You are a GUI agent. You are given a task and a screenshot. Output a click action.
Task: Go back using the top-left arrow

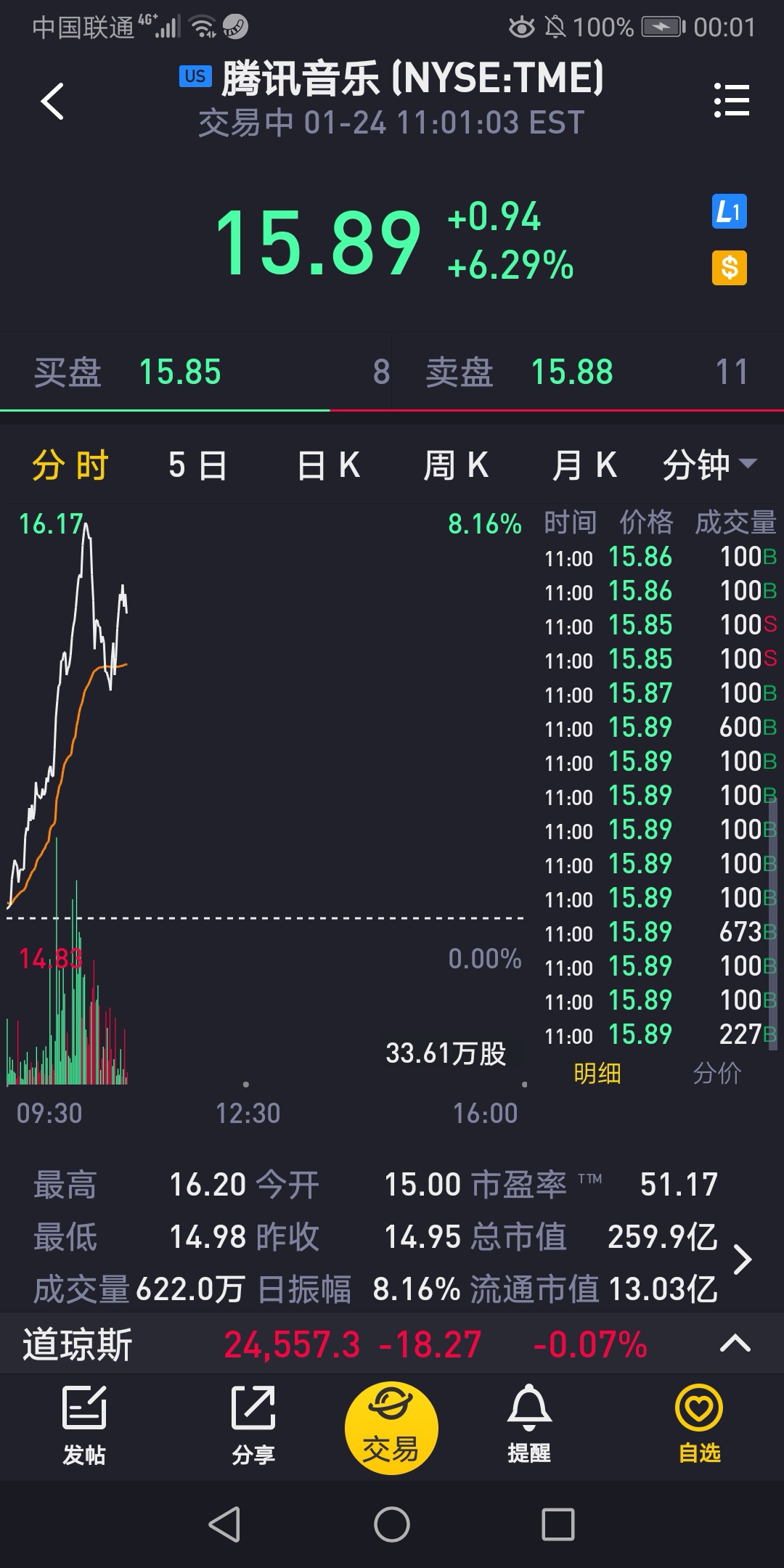(x=52, y=101)
